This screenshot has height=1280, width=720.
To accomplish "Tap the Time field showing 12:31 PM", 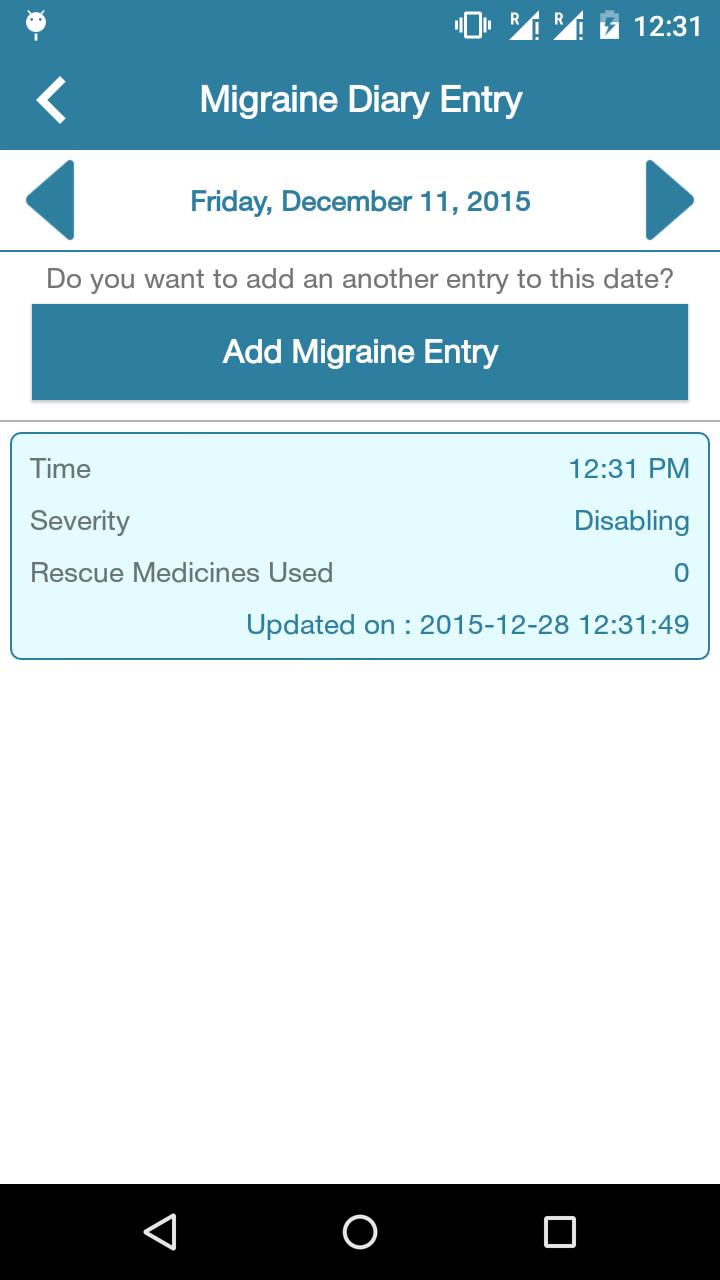I will [360, 468].
